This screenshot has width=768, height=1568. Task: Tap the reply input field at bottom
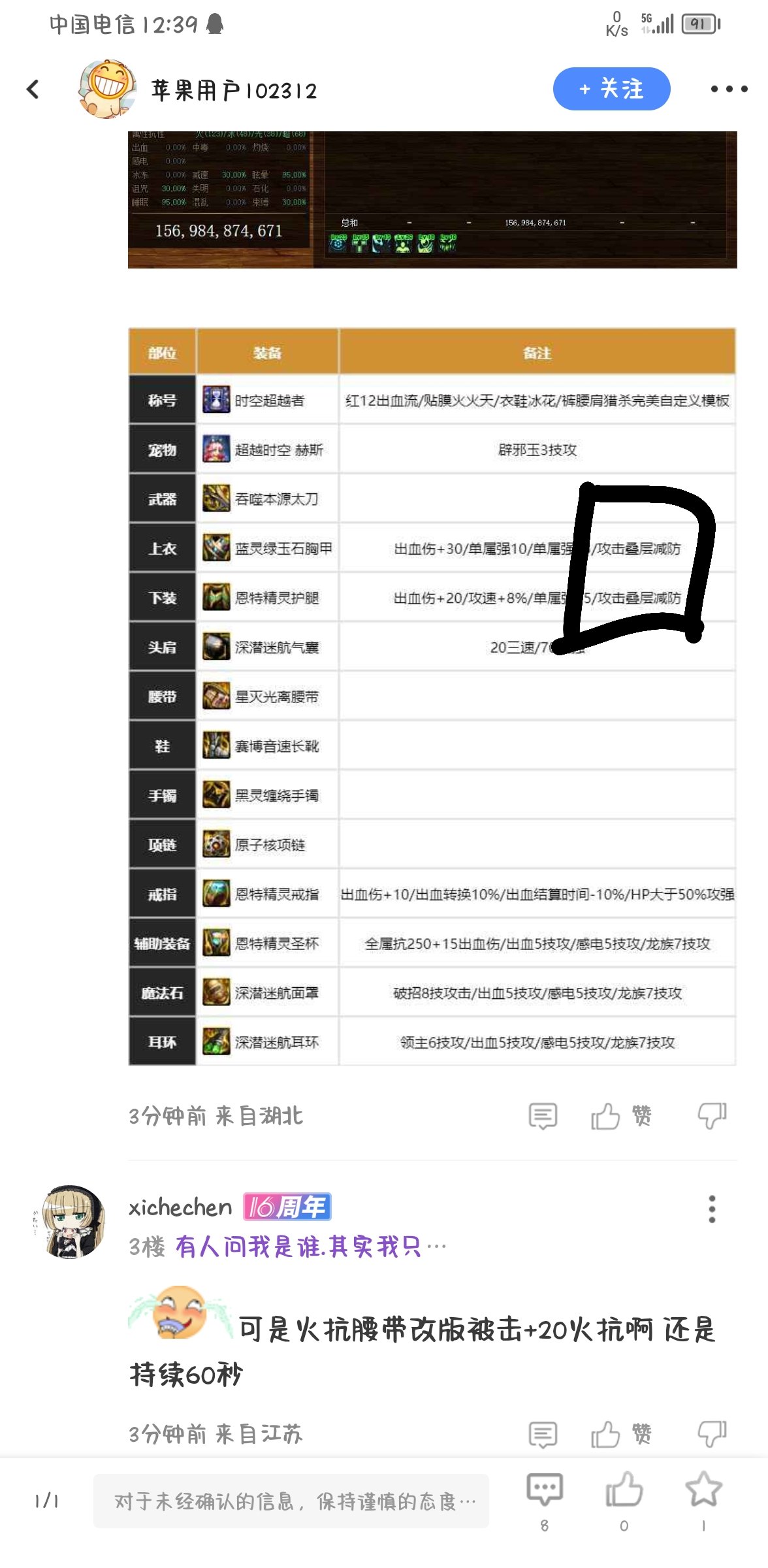point(291,1501)
